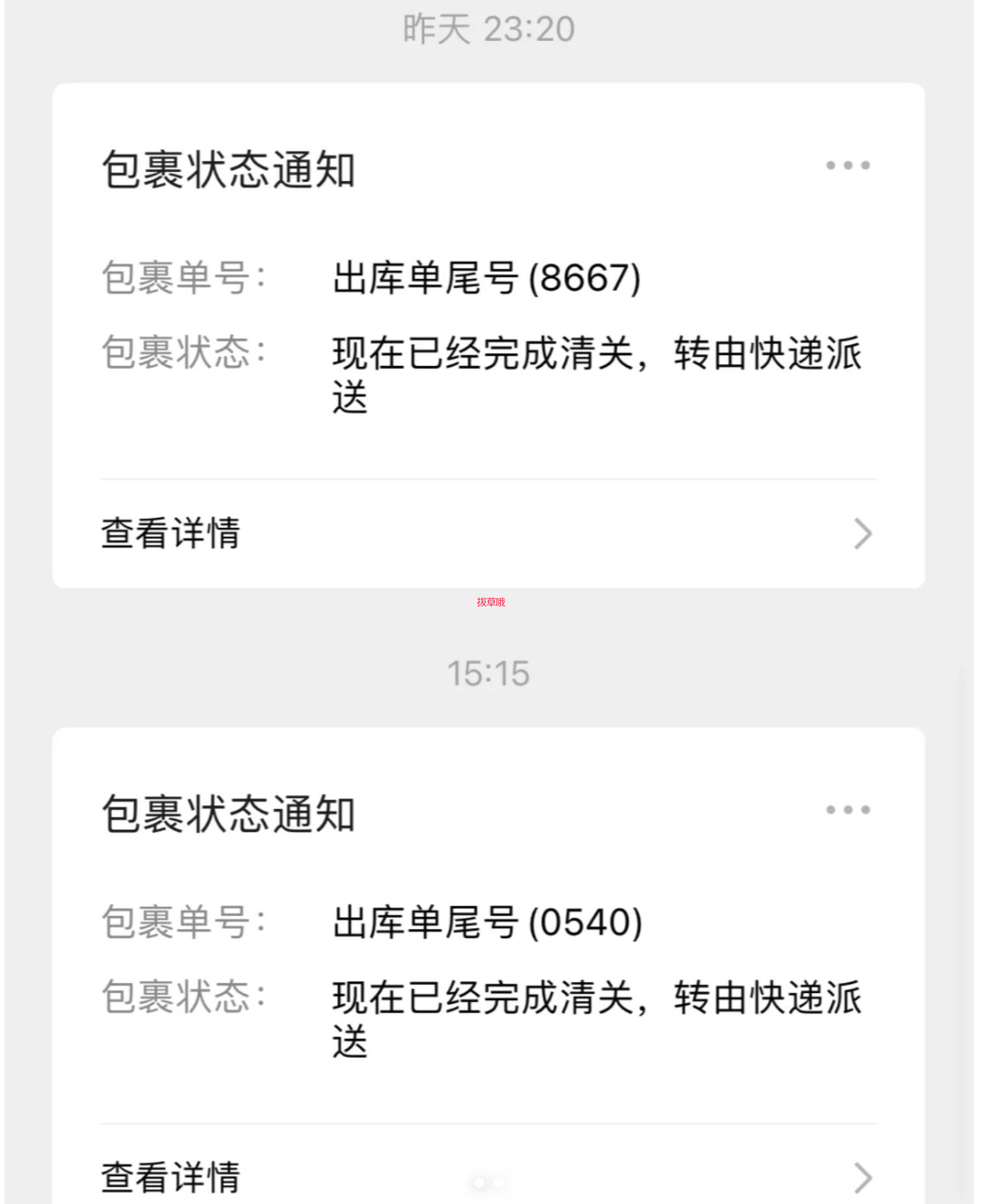The image size is (982, 1204).
Task: View details of the 8667 parcel notification
Action: (487, 534)
